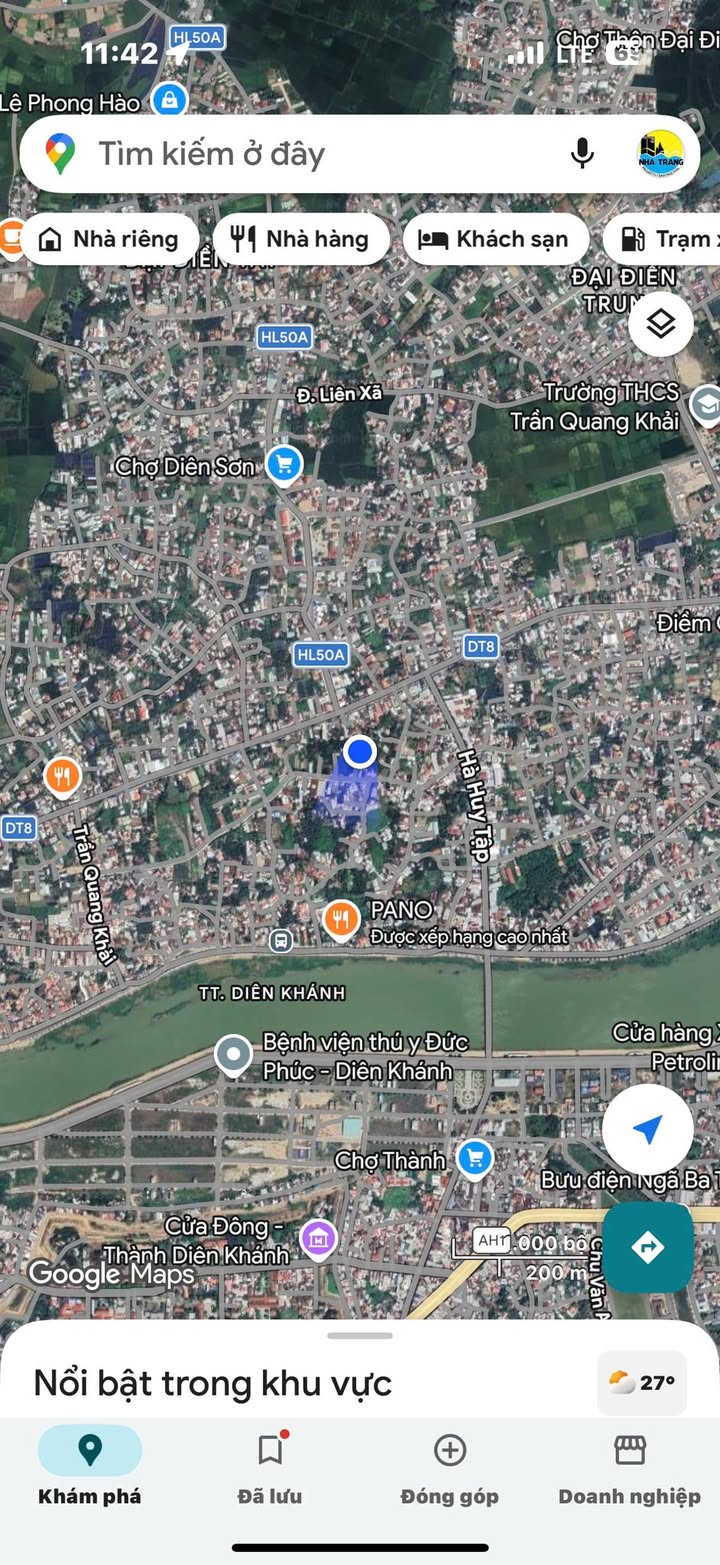Open the Đóng góp tab
Image resolution: width=720 pixels, height=1565 pixels.
point(449,1466)
